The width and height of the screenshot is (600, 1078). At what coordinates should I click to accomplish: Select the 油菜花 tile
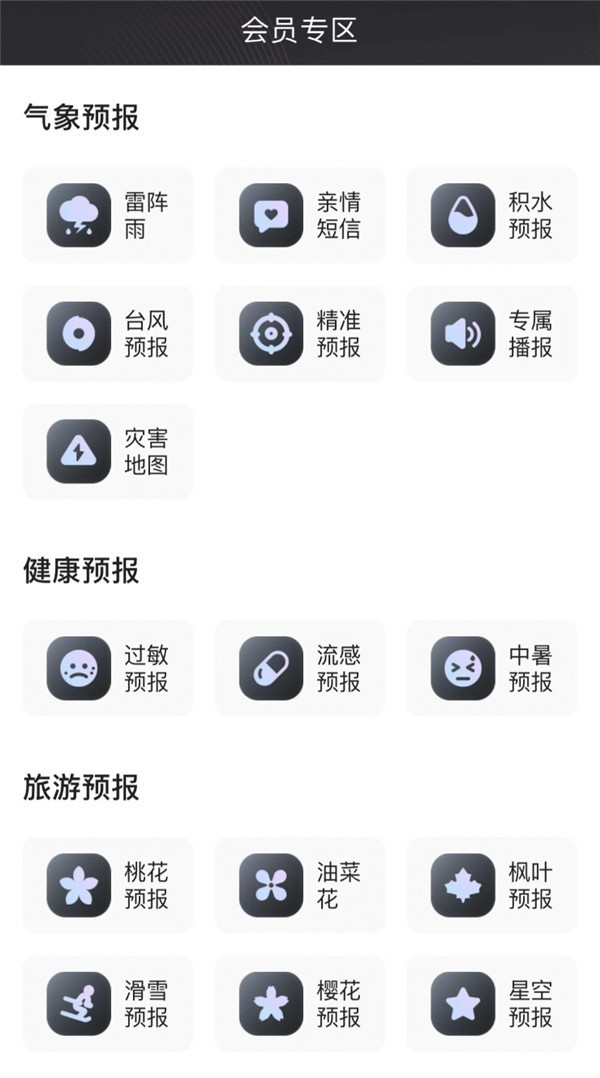299,885
